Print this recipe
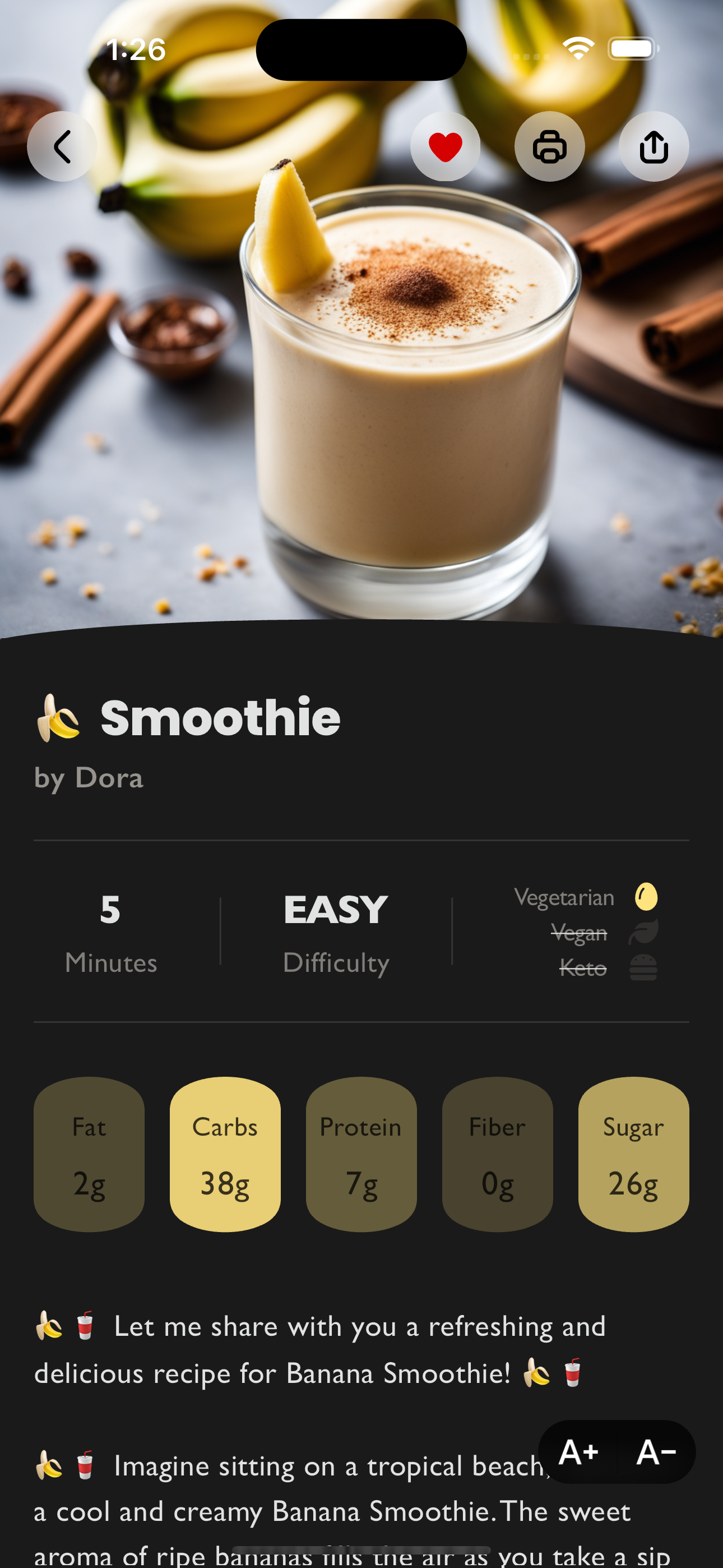Screen dimensions: 723x1568 pyautogui.click(x=550, y=147)
